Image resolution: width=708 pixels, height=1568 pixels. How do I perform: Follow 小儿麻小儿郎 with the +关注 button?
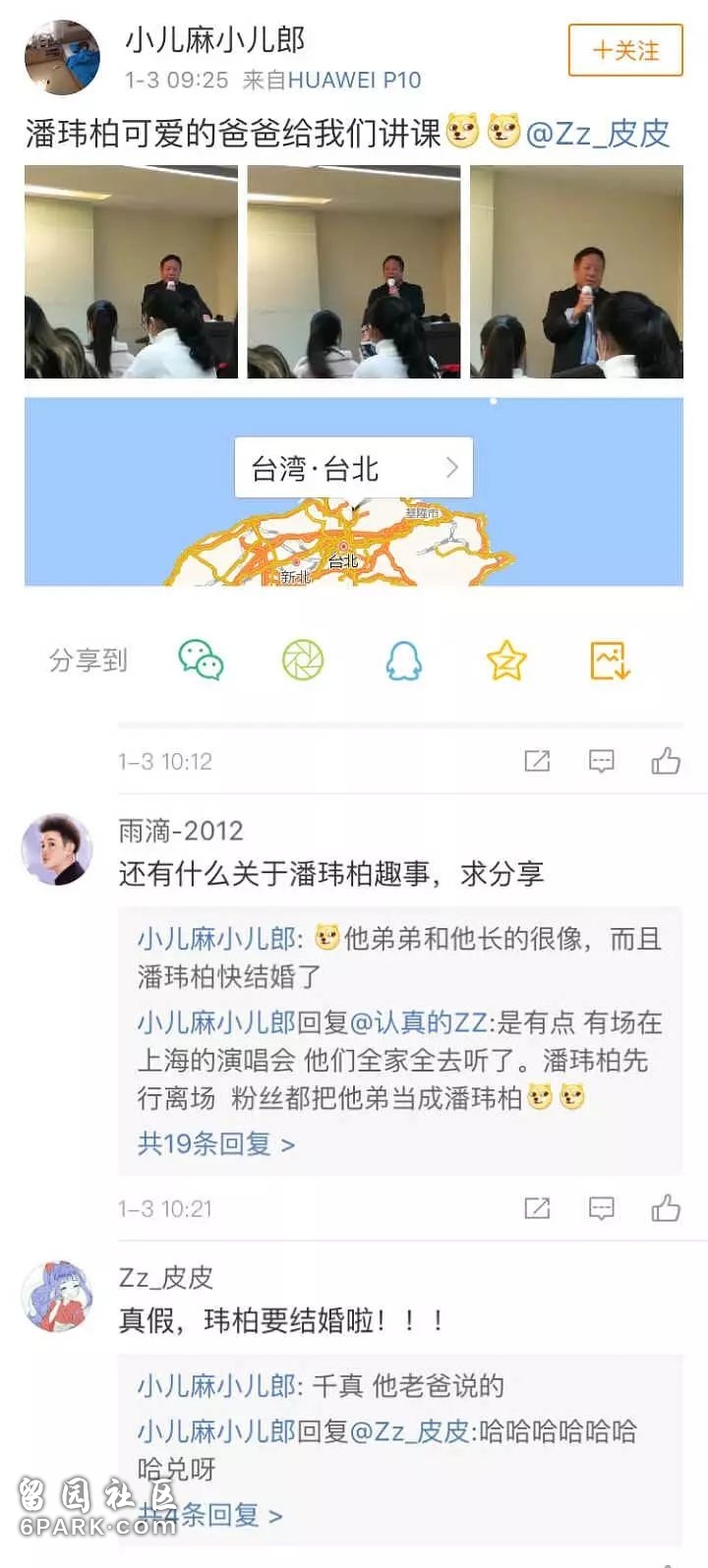click(x=625, y=51)
